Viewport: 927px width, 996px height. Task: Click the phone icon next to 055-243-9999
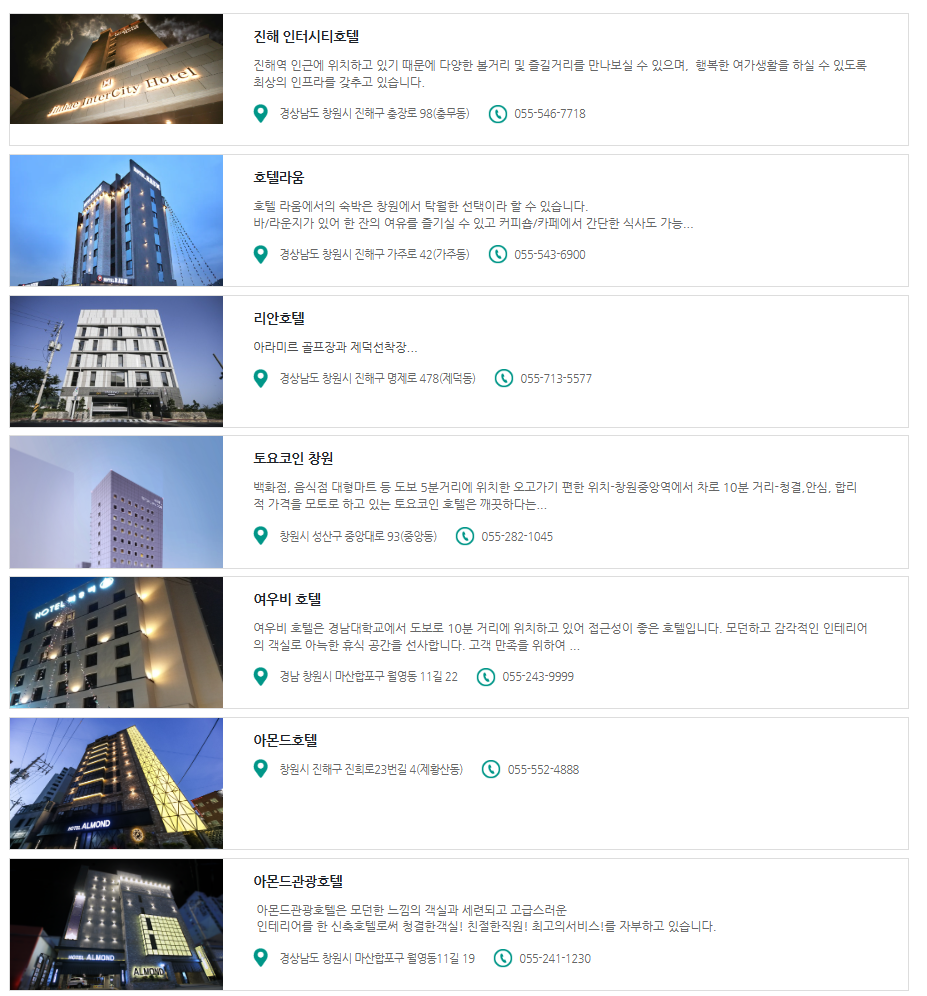tap(485, 677)
